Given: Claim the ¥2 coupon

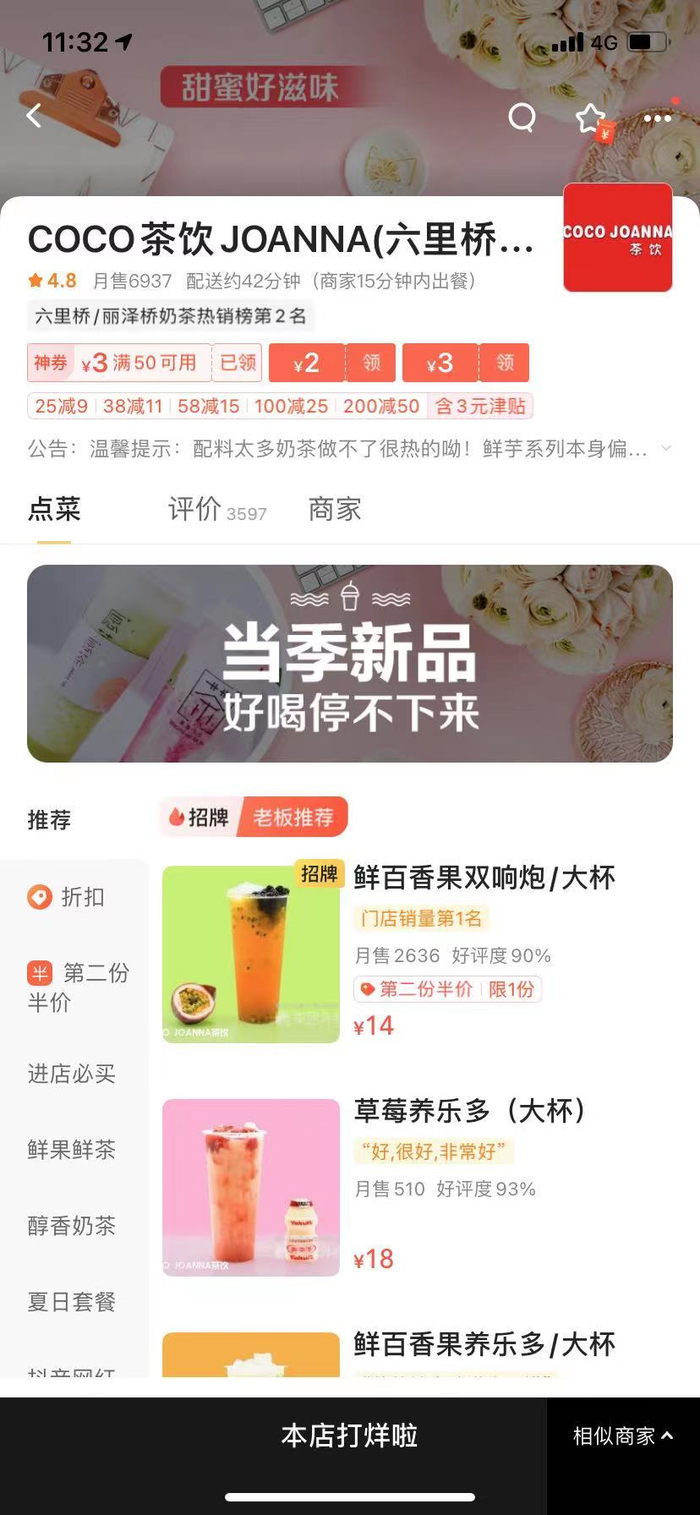Looking at the screenshot, I should click(371, 363).
